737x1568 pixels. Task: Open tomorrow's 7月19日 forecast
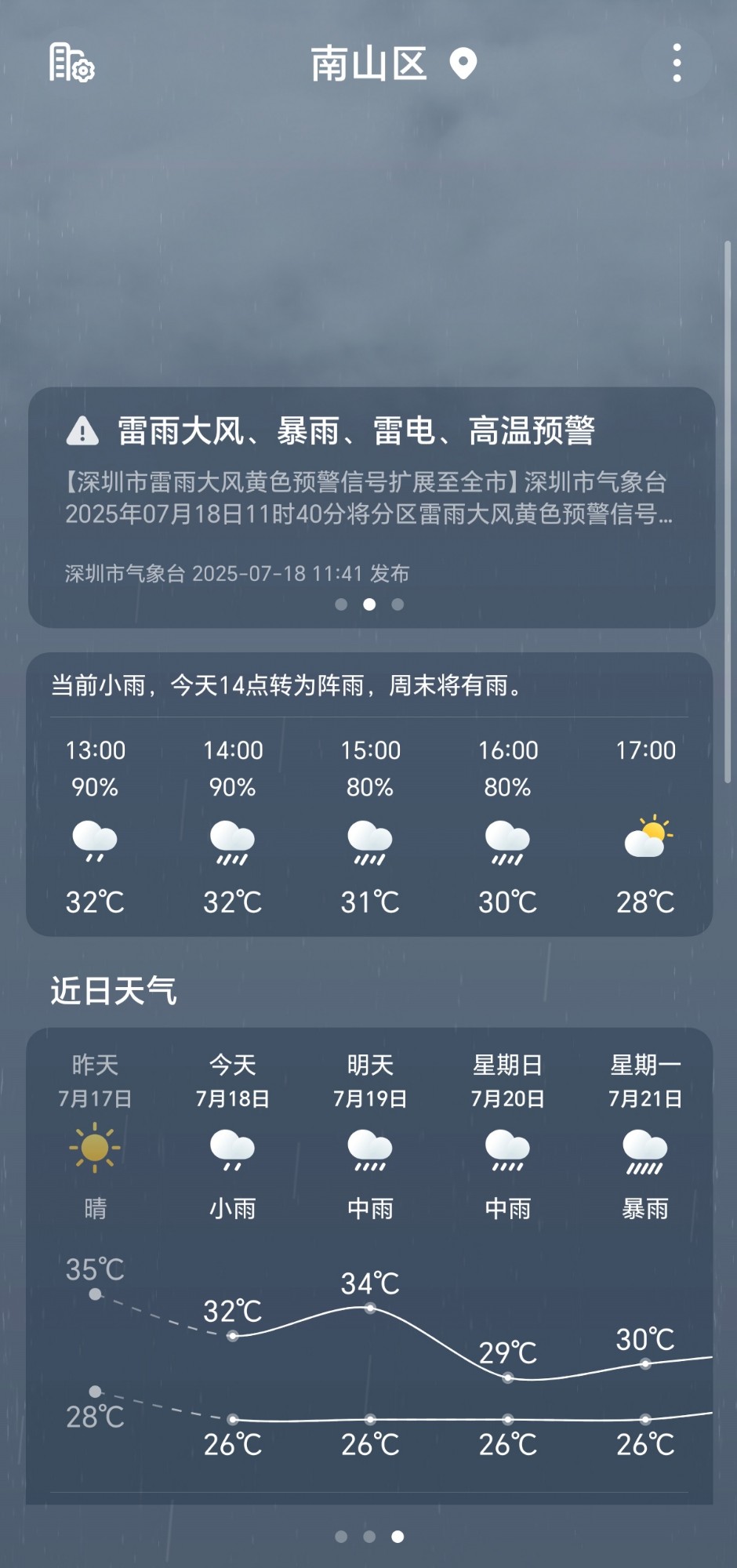click(370, 1137)
